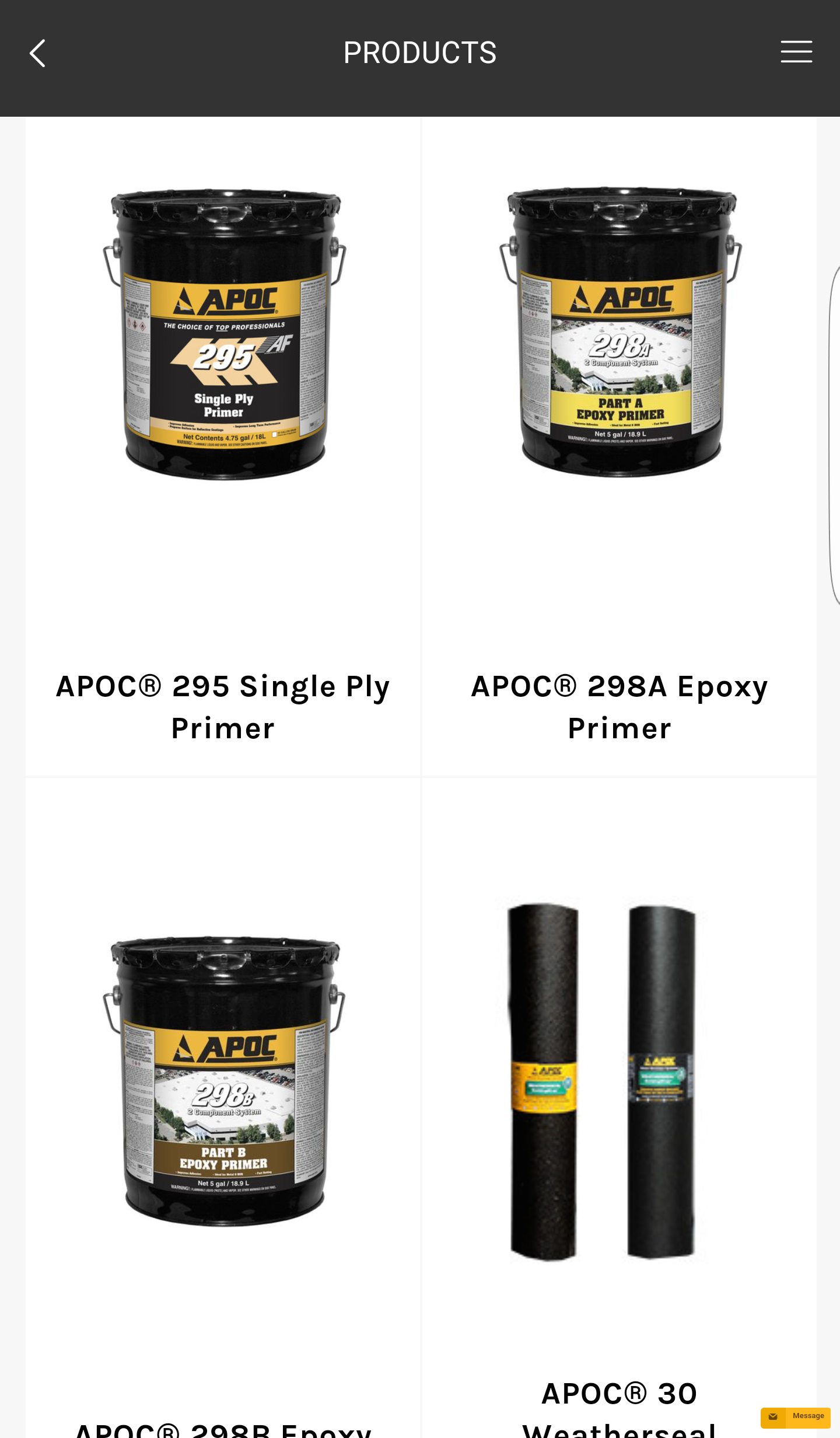
Task: Select the APOC 298B Epoxy Primer product
Action: pyautogui.click(x=223, y=1108)
